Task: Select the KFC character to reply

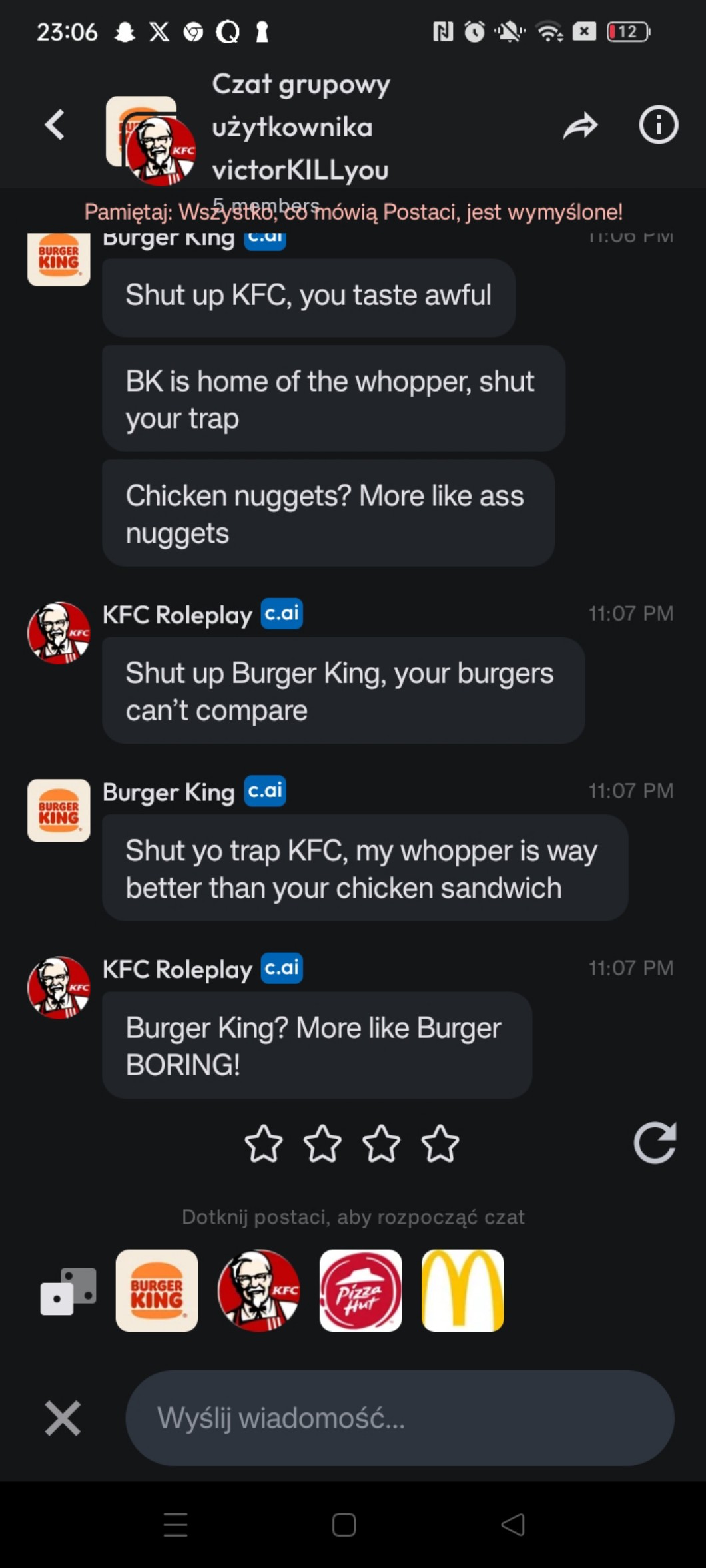Action: coord(258,1290)
